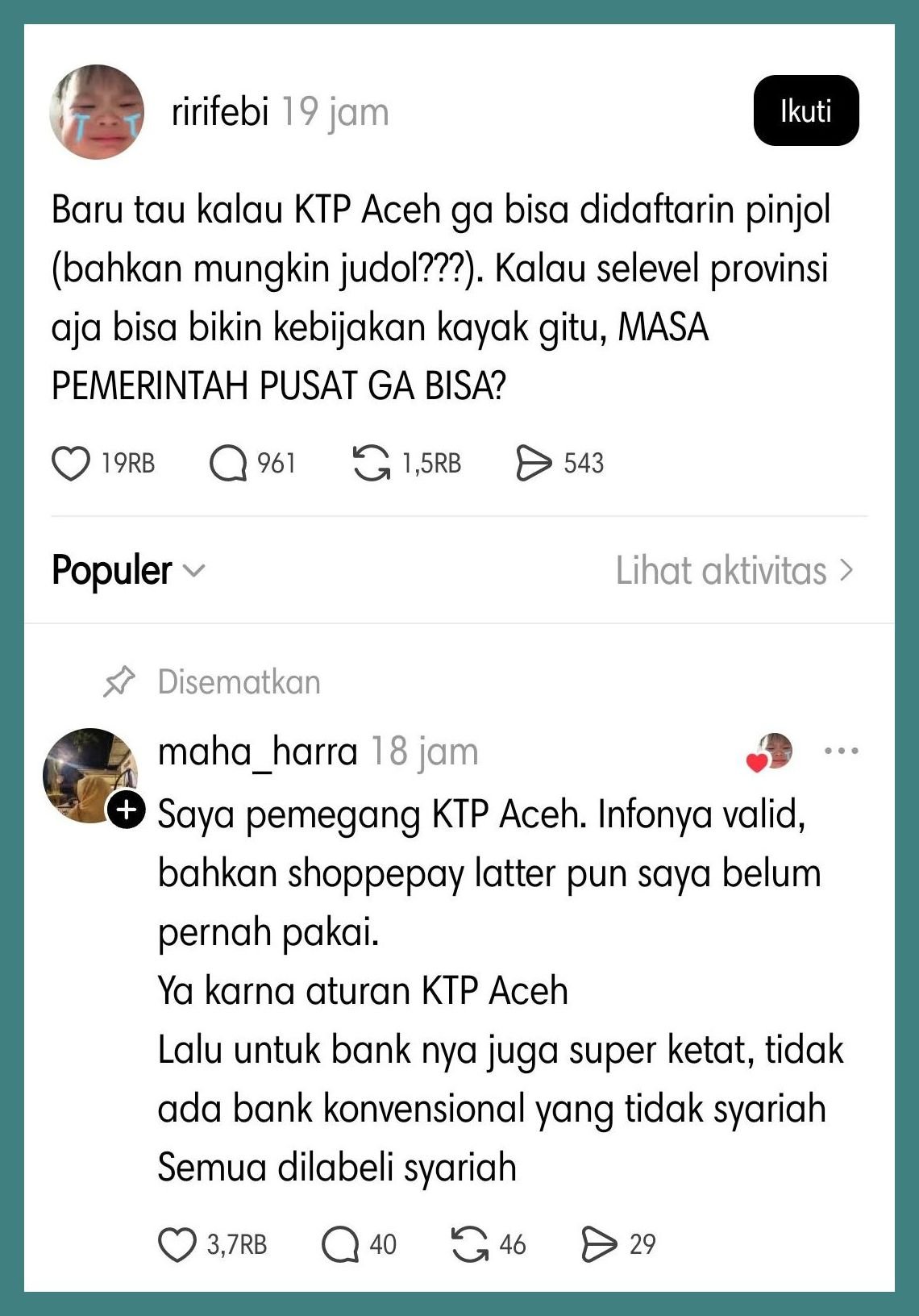
Task: Like ririfebi's post about KTP Aceh
Action: click(71, 464)
